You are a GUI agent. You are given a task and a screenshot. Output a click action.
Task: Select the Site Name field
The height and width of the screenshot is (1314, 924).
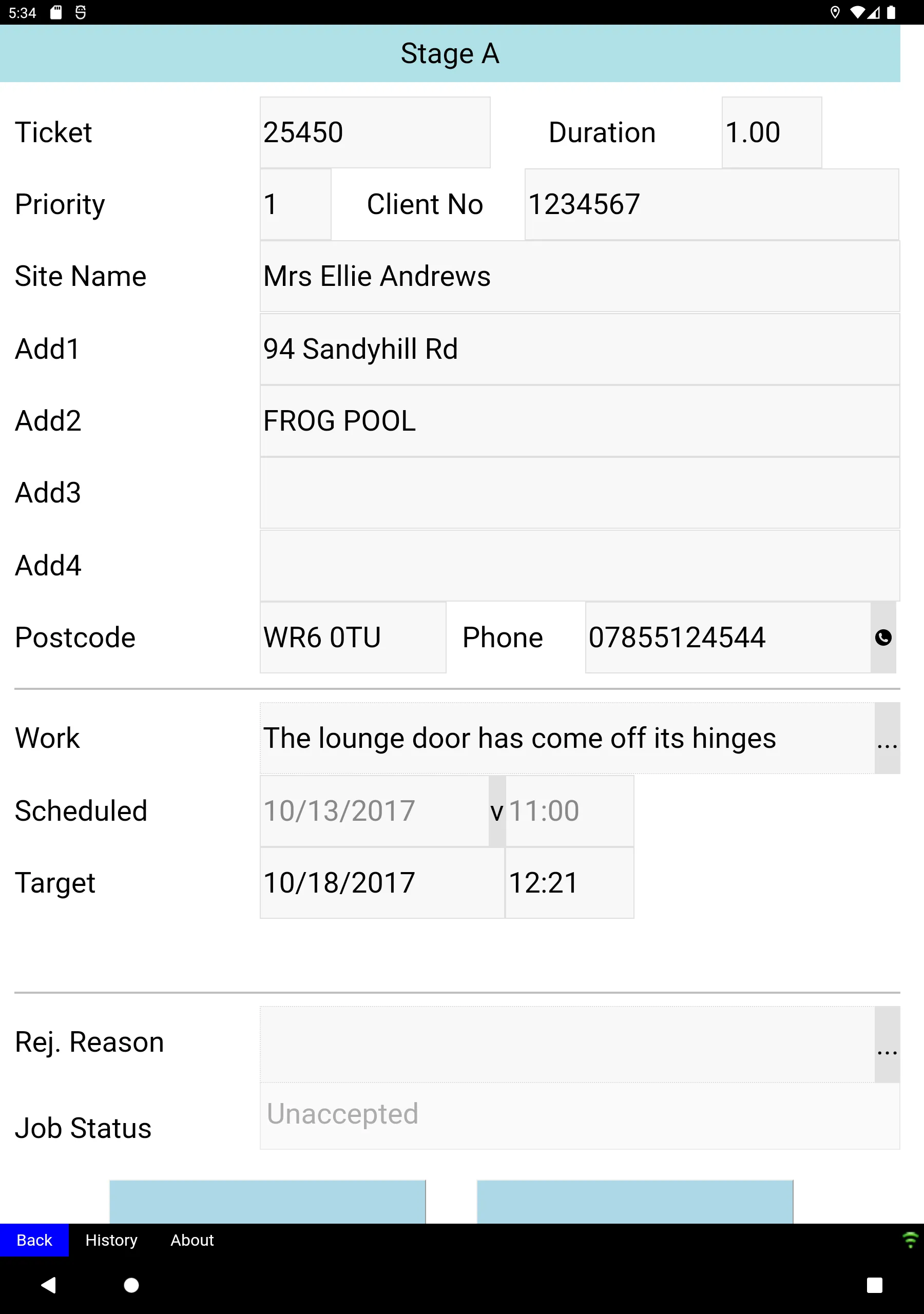(580, 277)
